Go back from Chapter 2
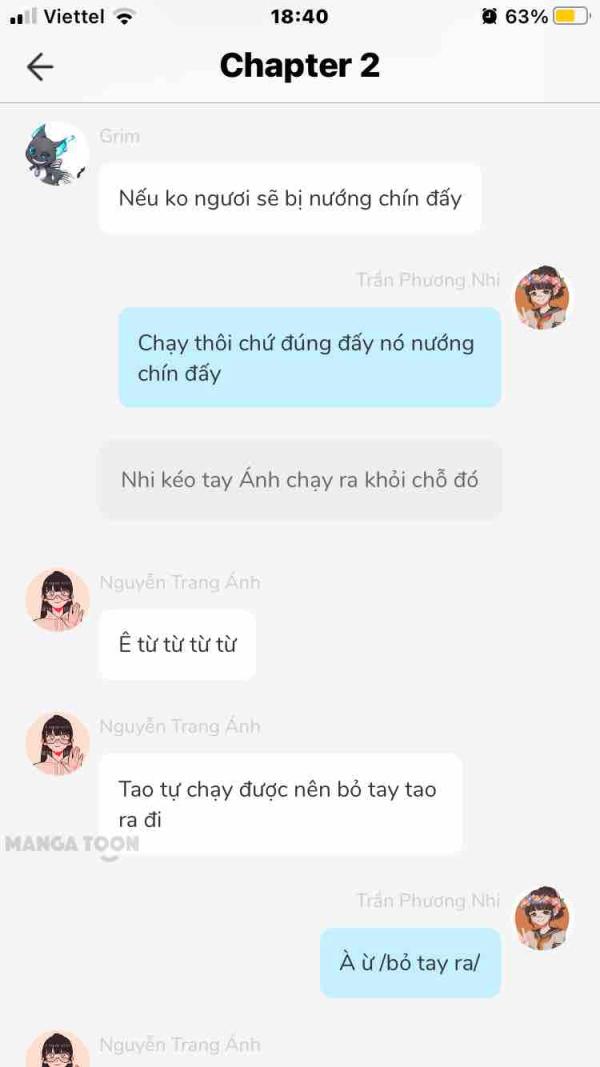 39,67
